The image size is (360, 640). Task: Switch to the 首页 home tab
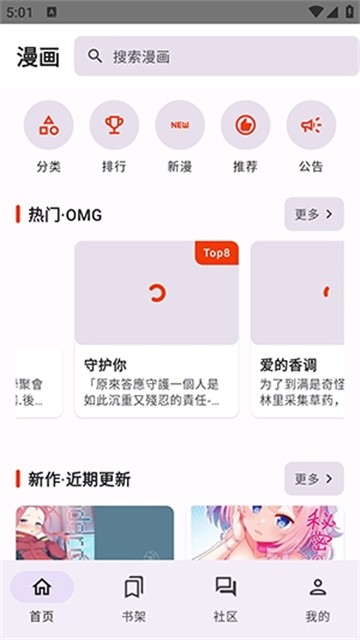point(42,597)
